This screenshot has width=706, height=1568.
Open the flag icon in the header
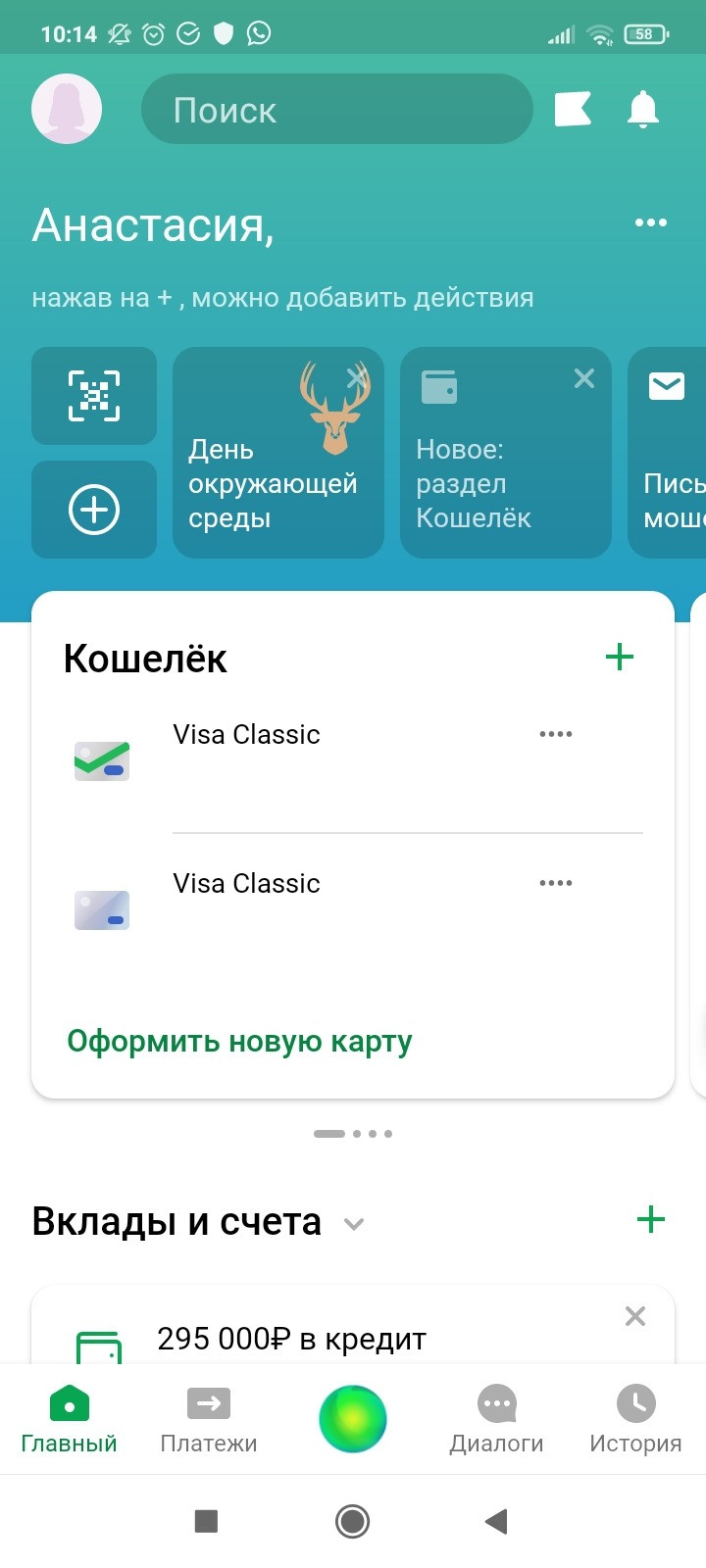pos(573,109)
